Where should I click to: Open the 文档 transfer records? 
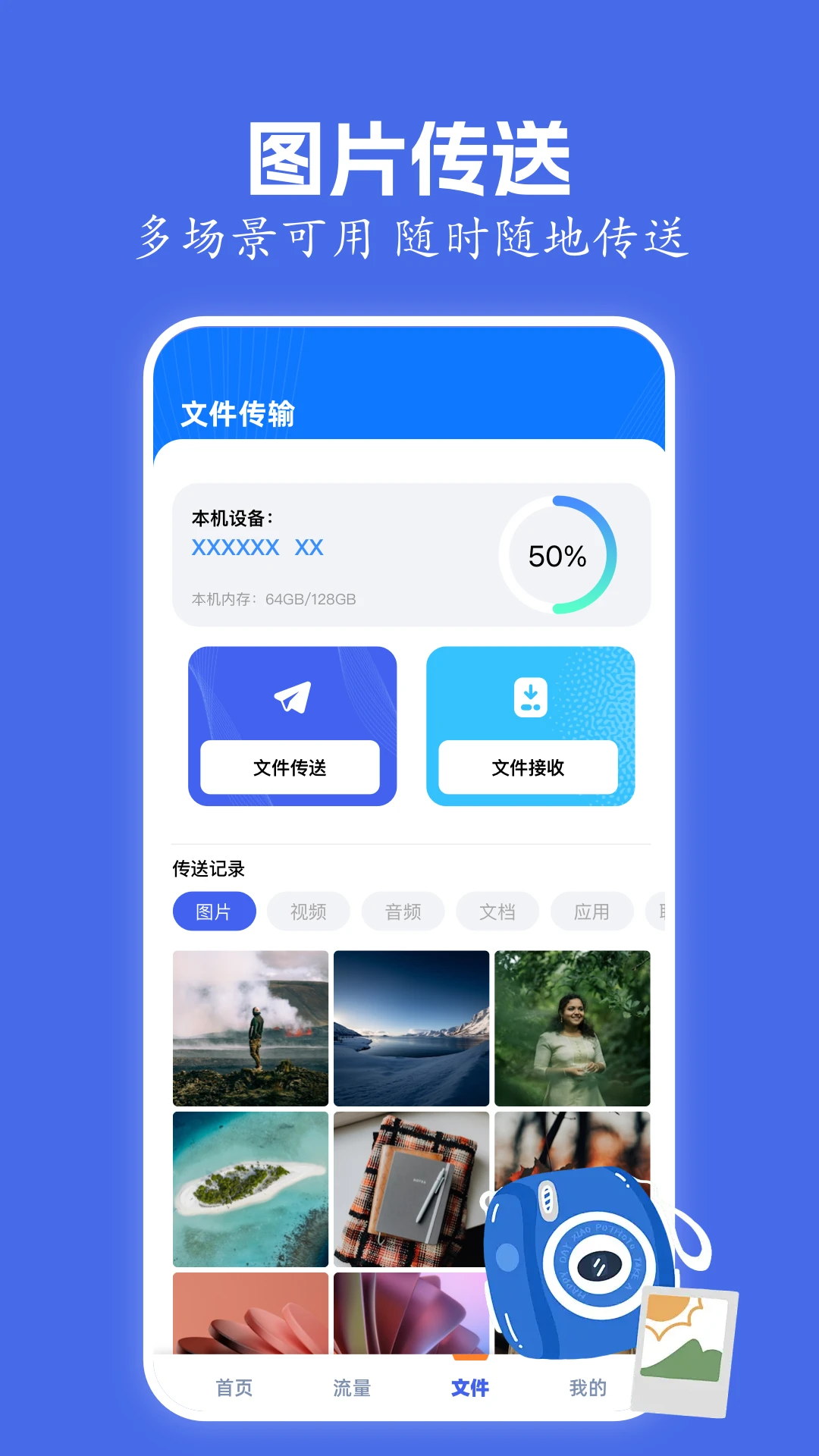(x=497, y=911)
